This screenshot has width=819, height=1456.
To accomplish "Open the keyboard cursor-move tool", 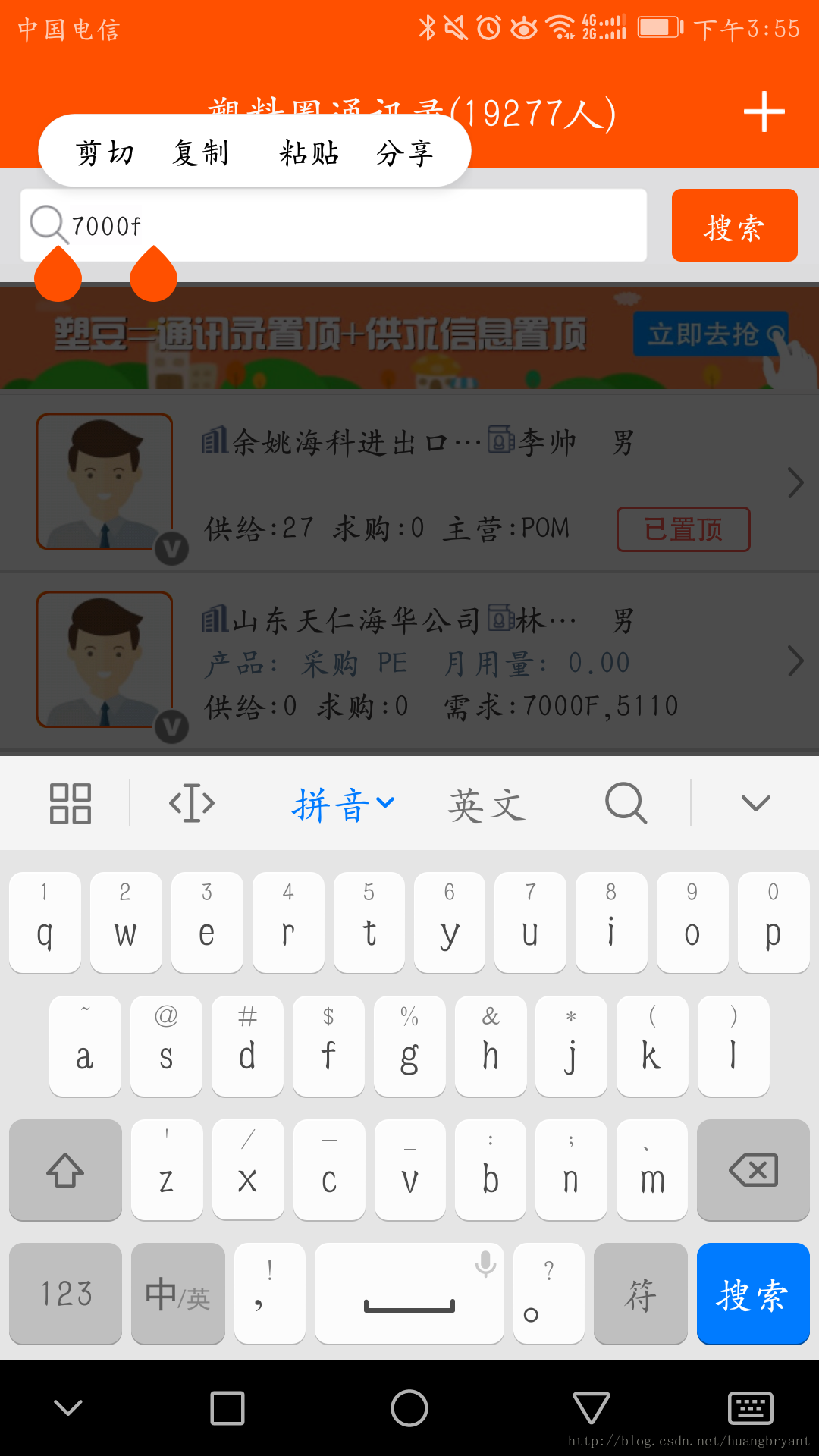I will (x=192, y=803).
